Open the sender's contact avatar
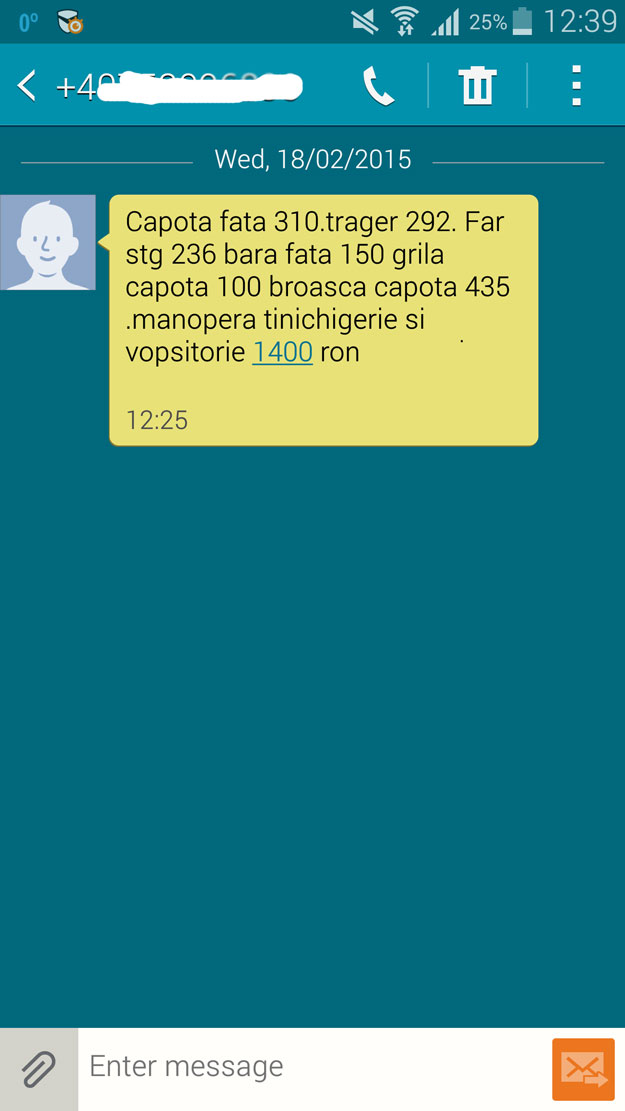The height and width of the screenshot is (1111, 625). tap(48, 242)
